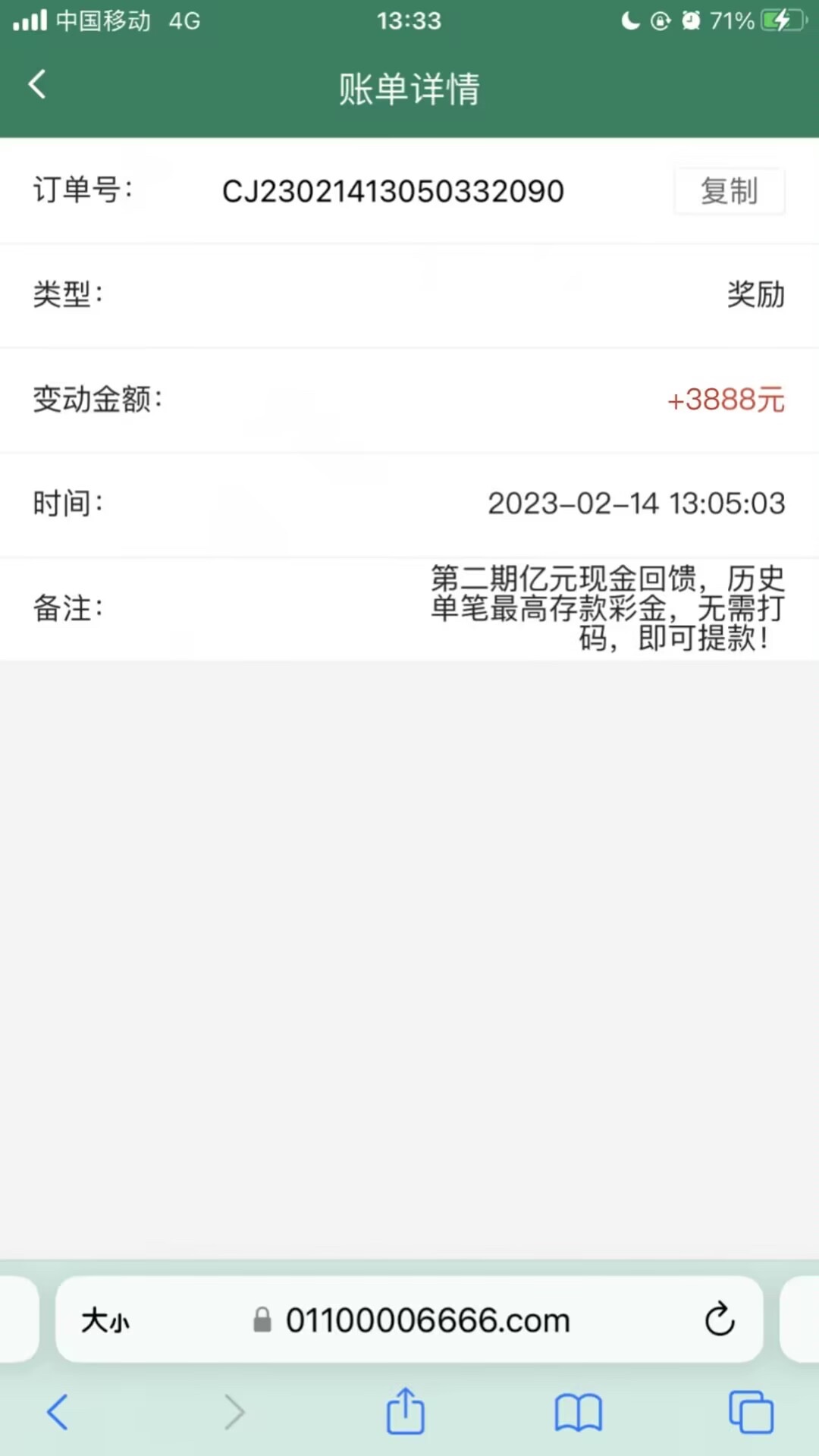Viewport: 819px width, 1456px height.
Task: Tap the 01100006666.com address bar
Action: (427, 1320)
